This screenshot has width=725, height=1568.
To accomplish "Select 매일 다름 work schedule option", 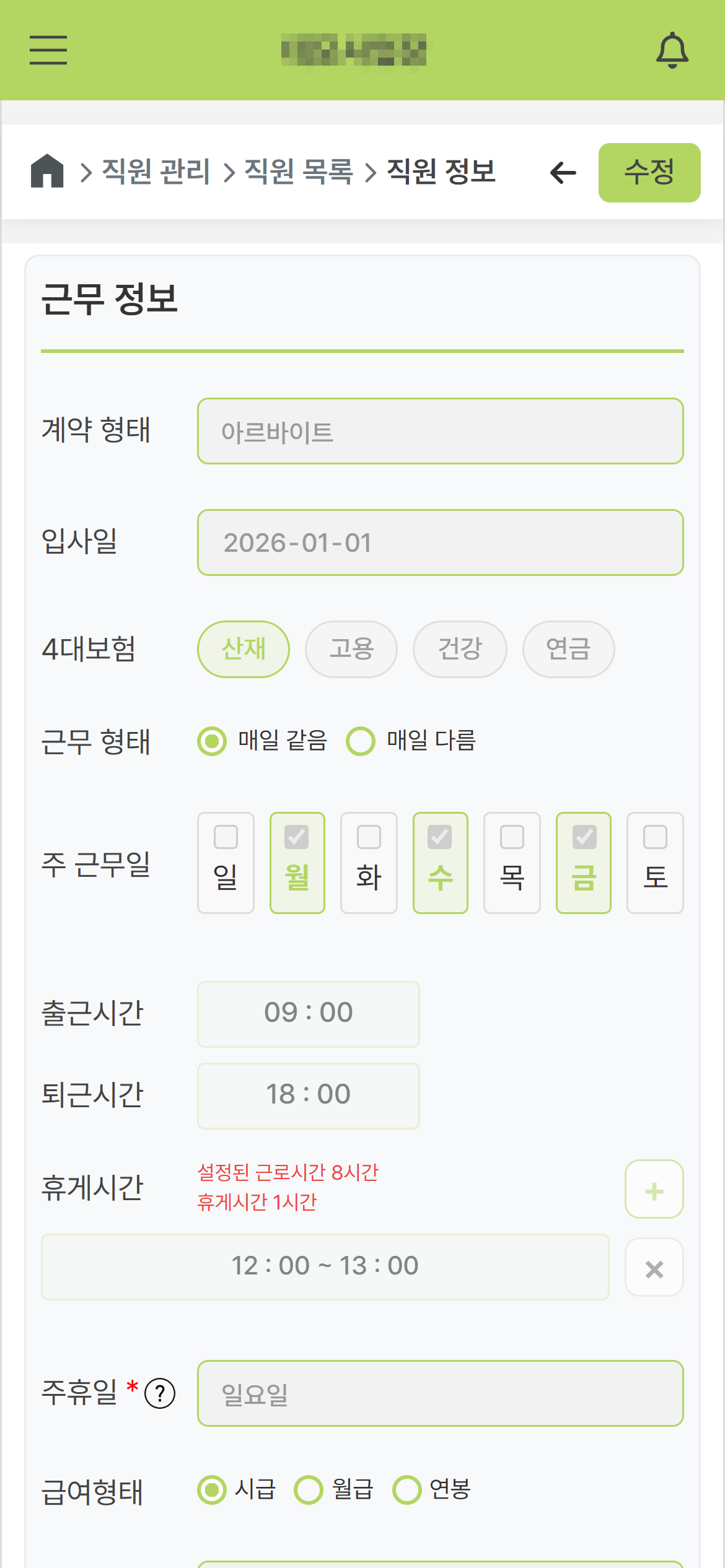I will [x=361, y=741].
